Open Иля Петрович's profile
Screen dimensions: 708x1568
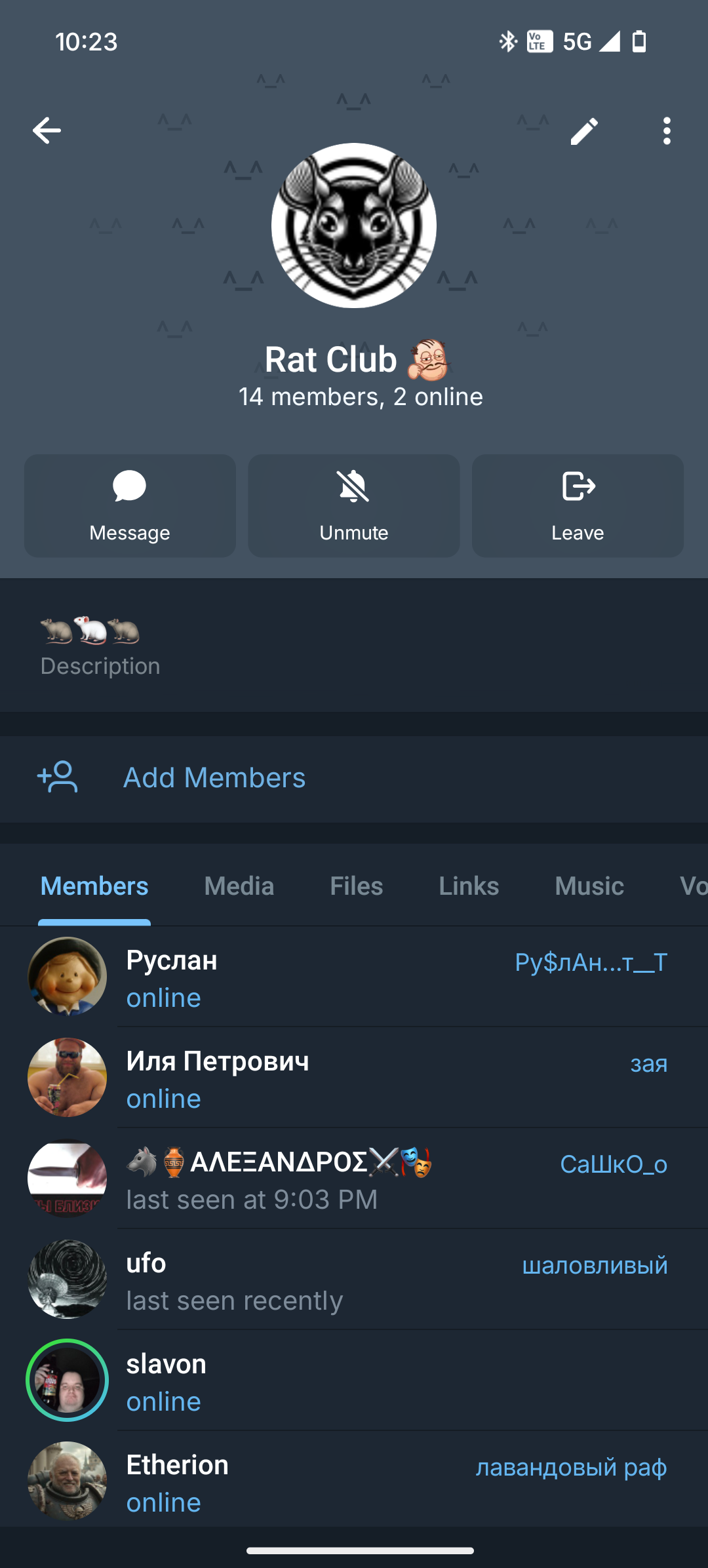pos(354,1078)
